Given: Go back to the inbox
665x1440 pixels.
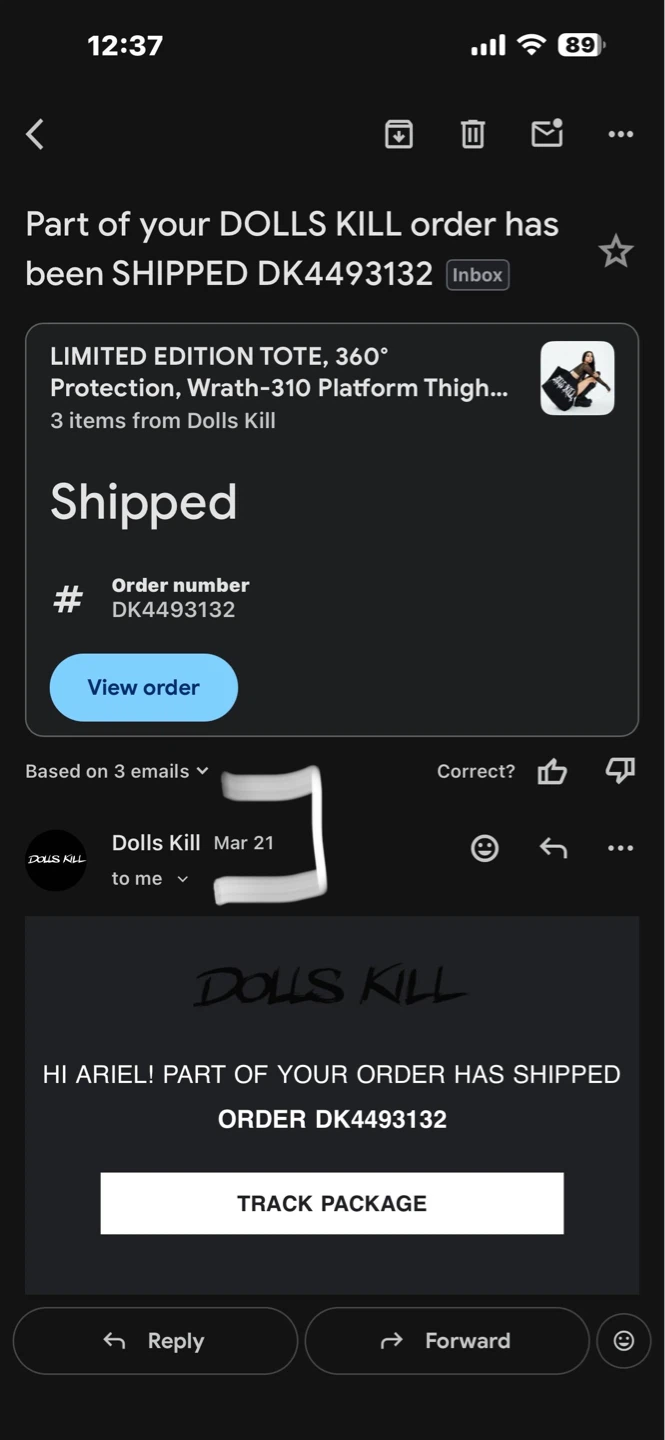Looking at the screenshot, I should tap(35, 134).
